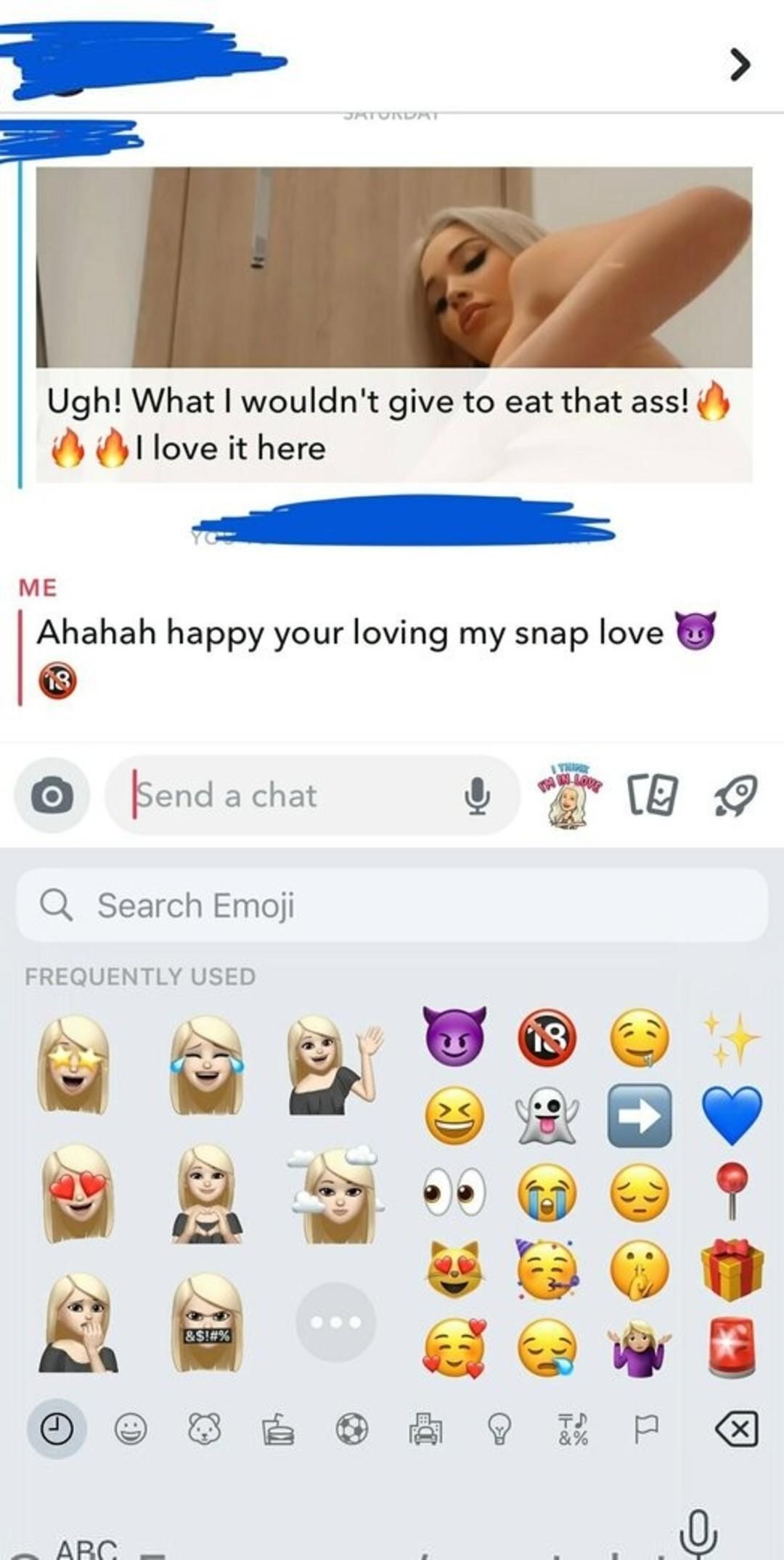Viewport: 784px width, 1560px height.
Task: Tap the Search Emoji field
Action: tap(392, 906)
